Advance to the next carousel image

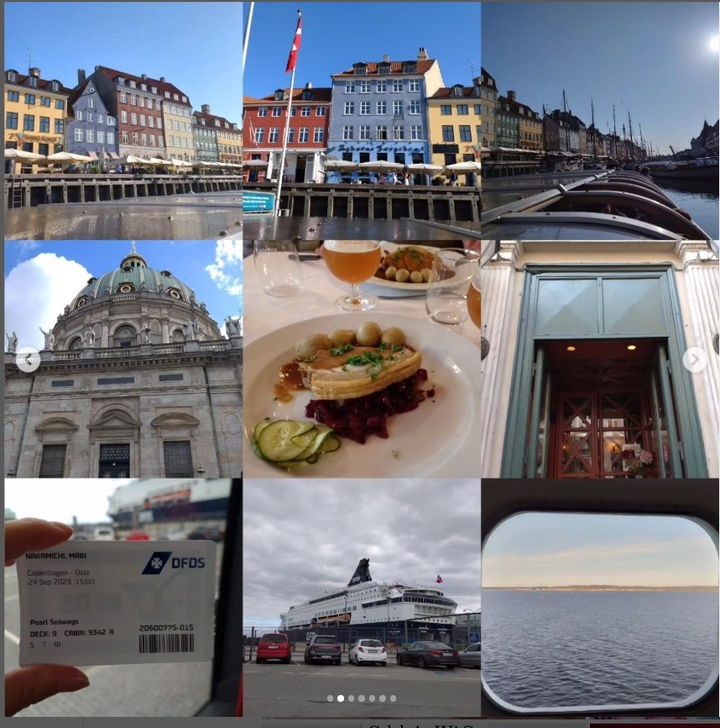coord(694,360)
